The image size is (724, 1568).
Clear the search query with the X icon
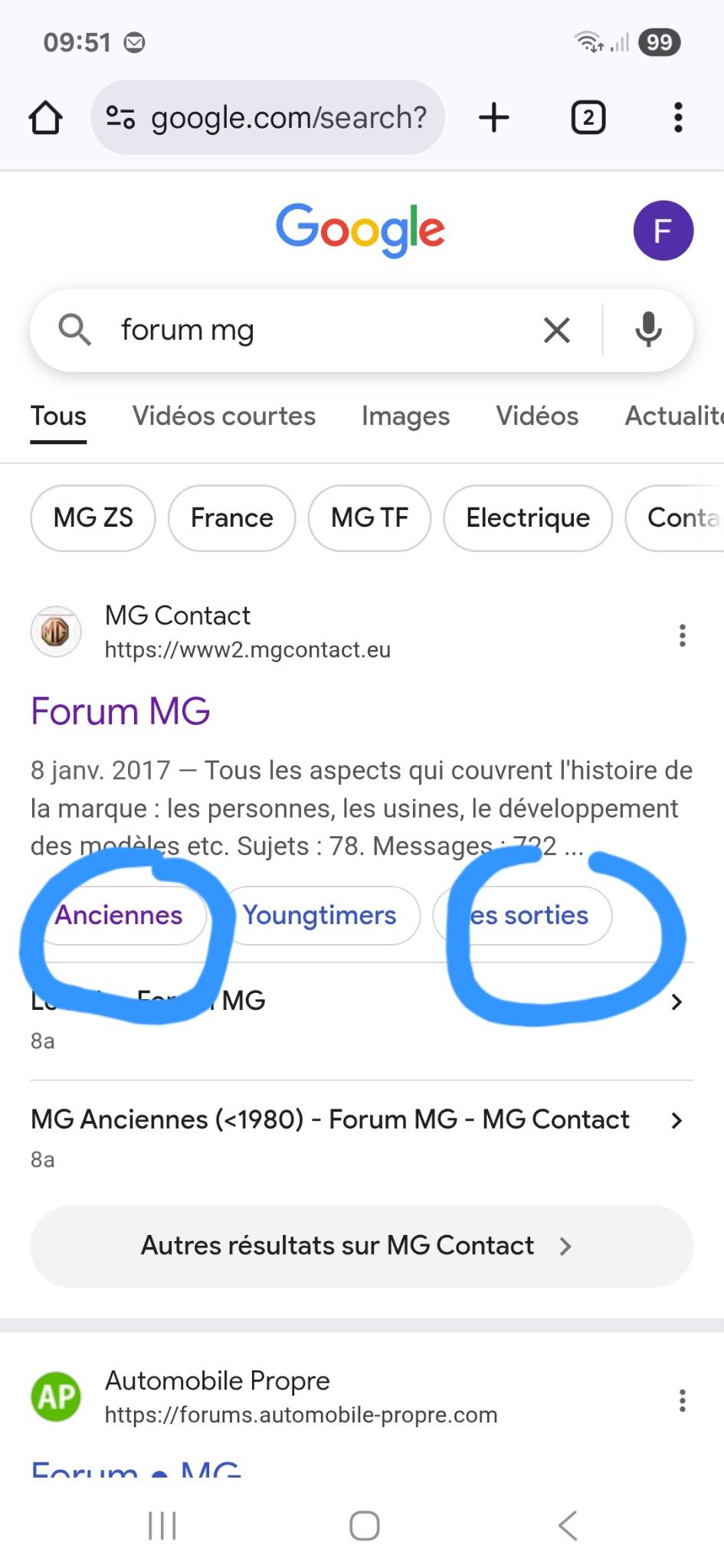point(557,330)
